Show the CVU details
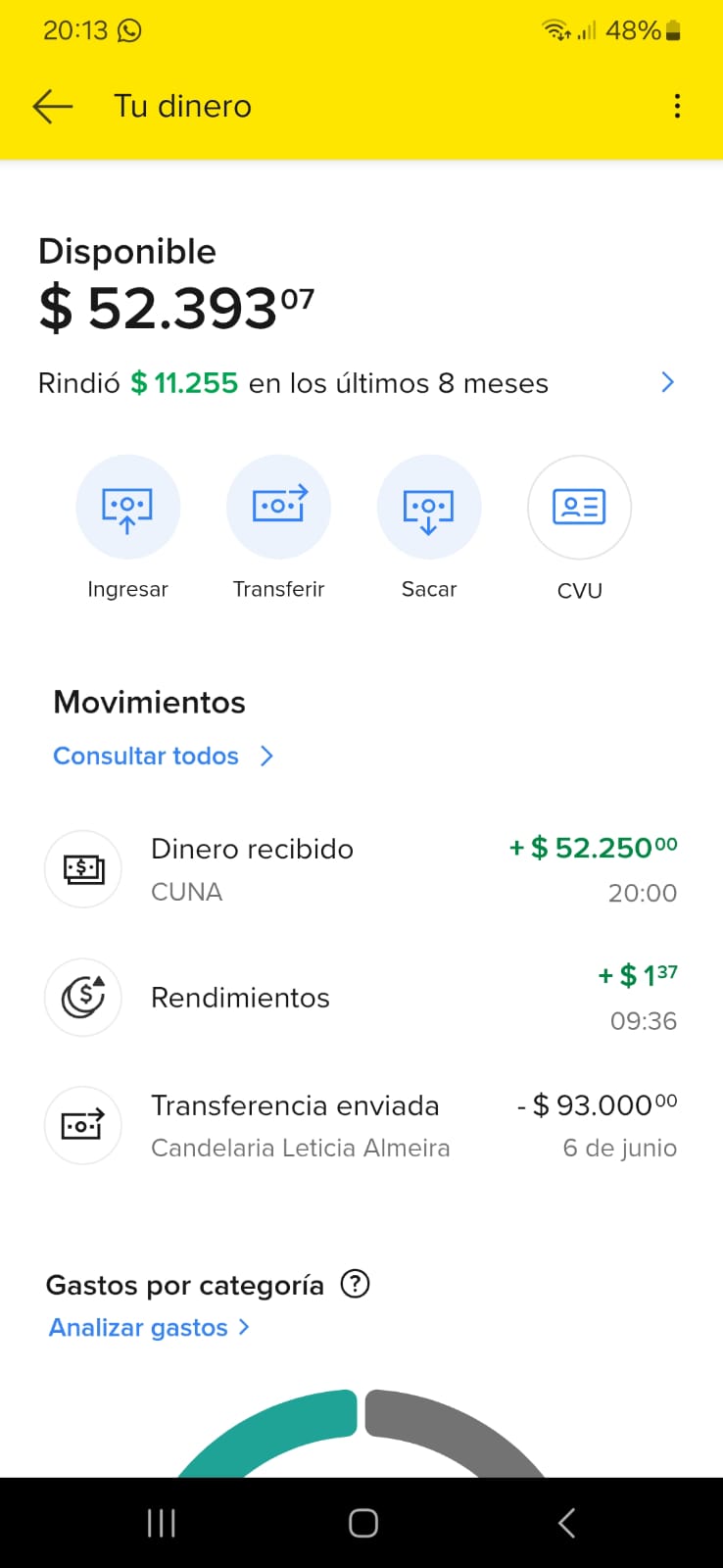Screen dimensions: 723x1568 point(579,508)
